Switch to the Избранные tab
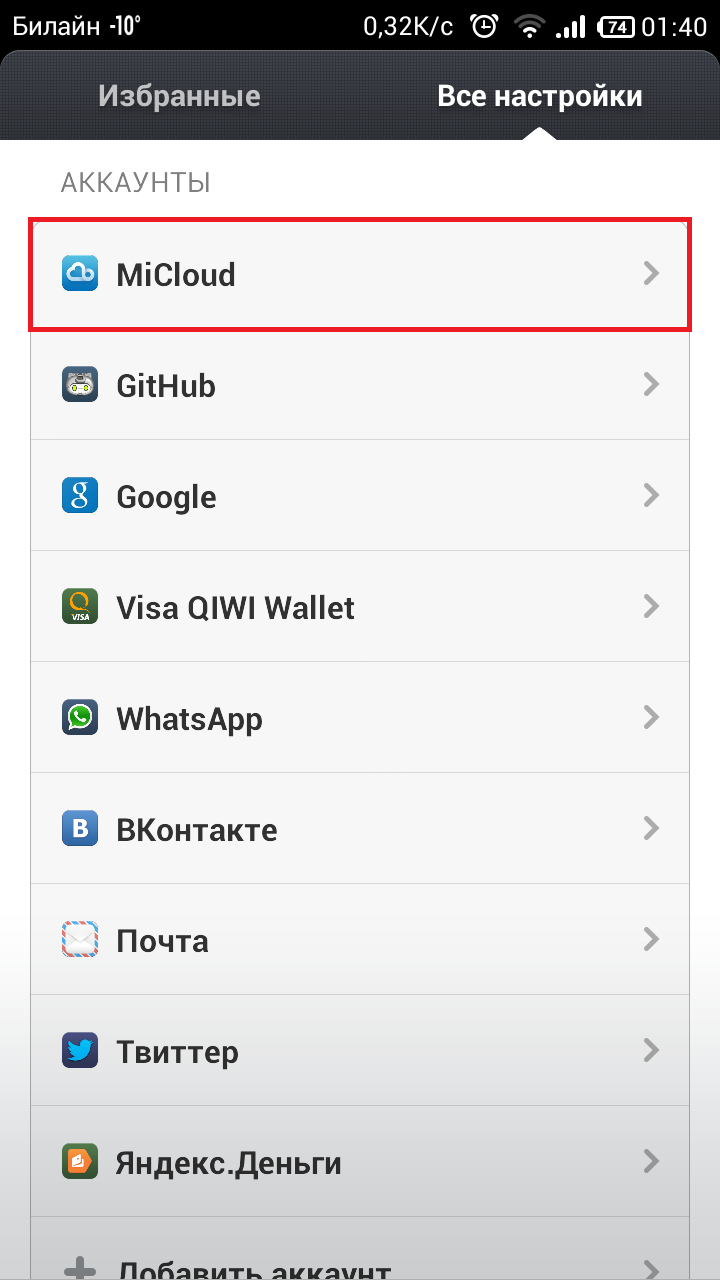 point(179,96)
